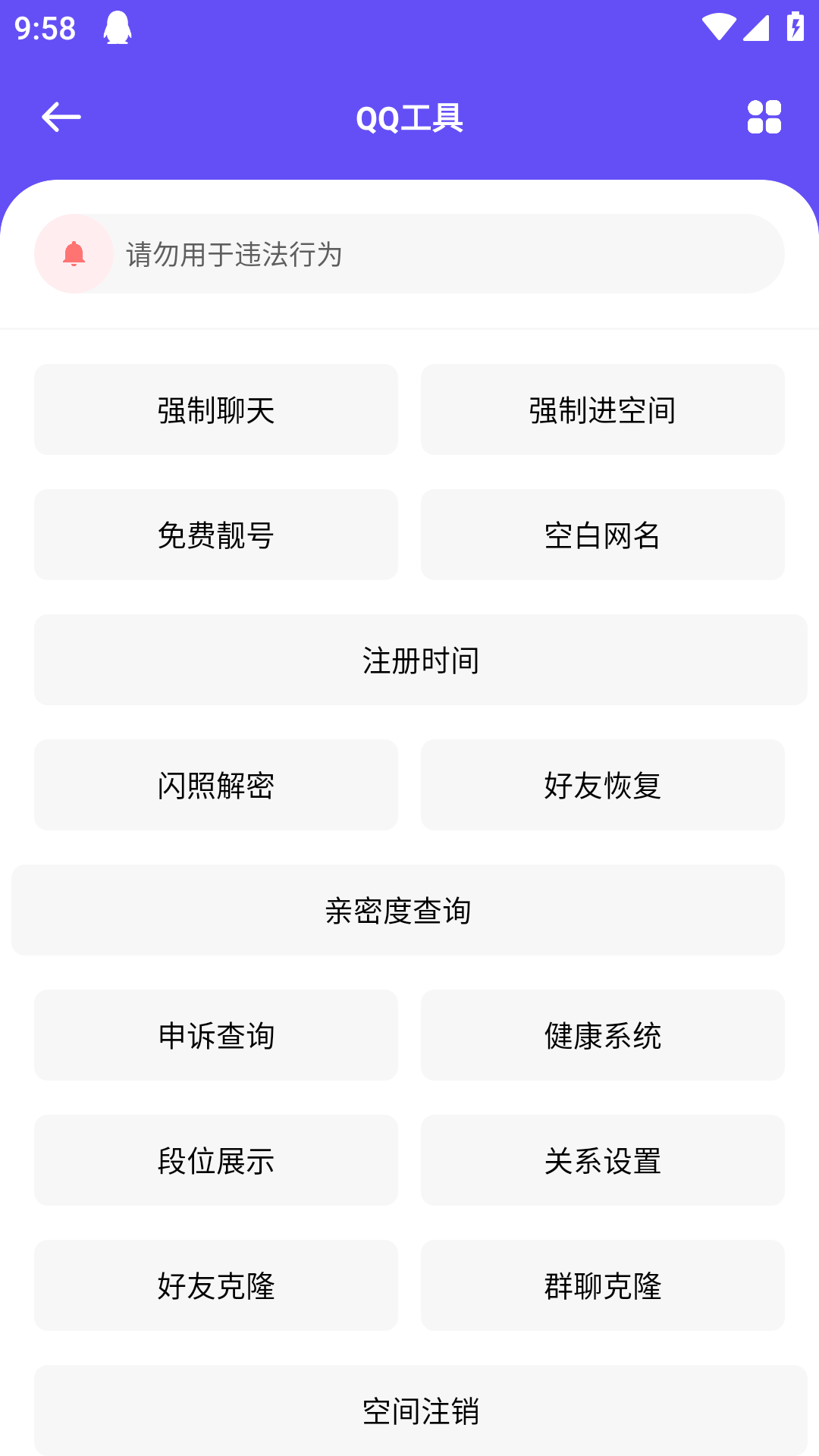This screenshot has width=819, height=1456.
Task: Open 亲密度查询 (Intimacy Query)
Action: [x=397, y=910]
